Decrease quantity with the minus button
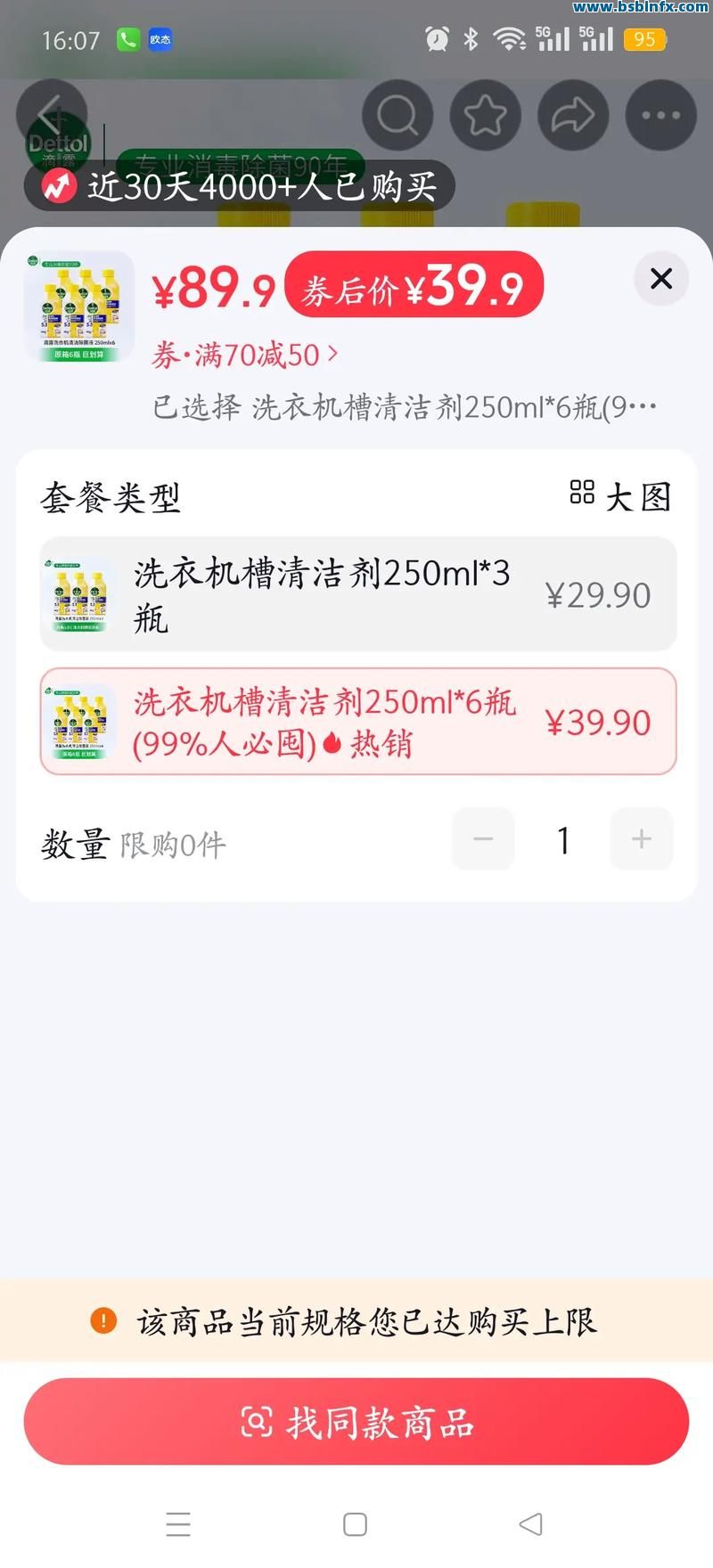The width and height of the screenshot is (713, 1568). click(483, 839)
